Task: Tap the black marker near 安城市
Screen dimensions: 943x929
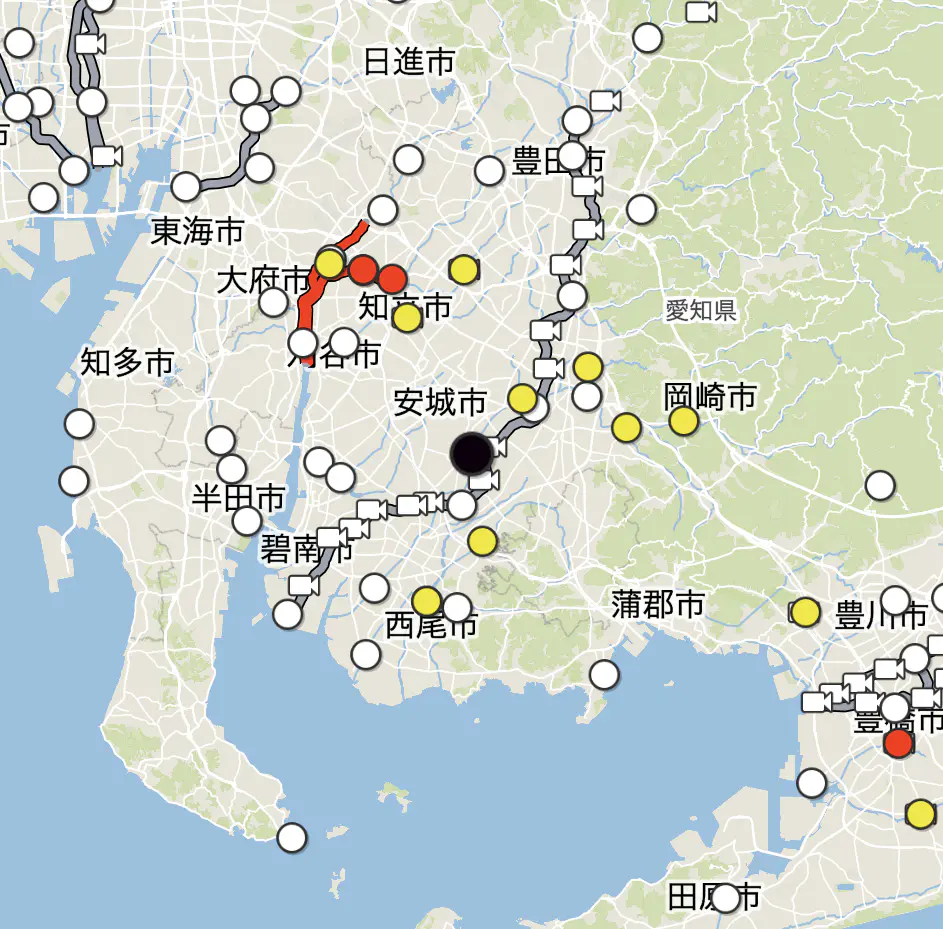Action: coord(471,453)
